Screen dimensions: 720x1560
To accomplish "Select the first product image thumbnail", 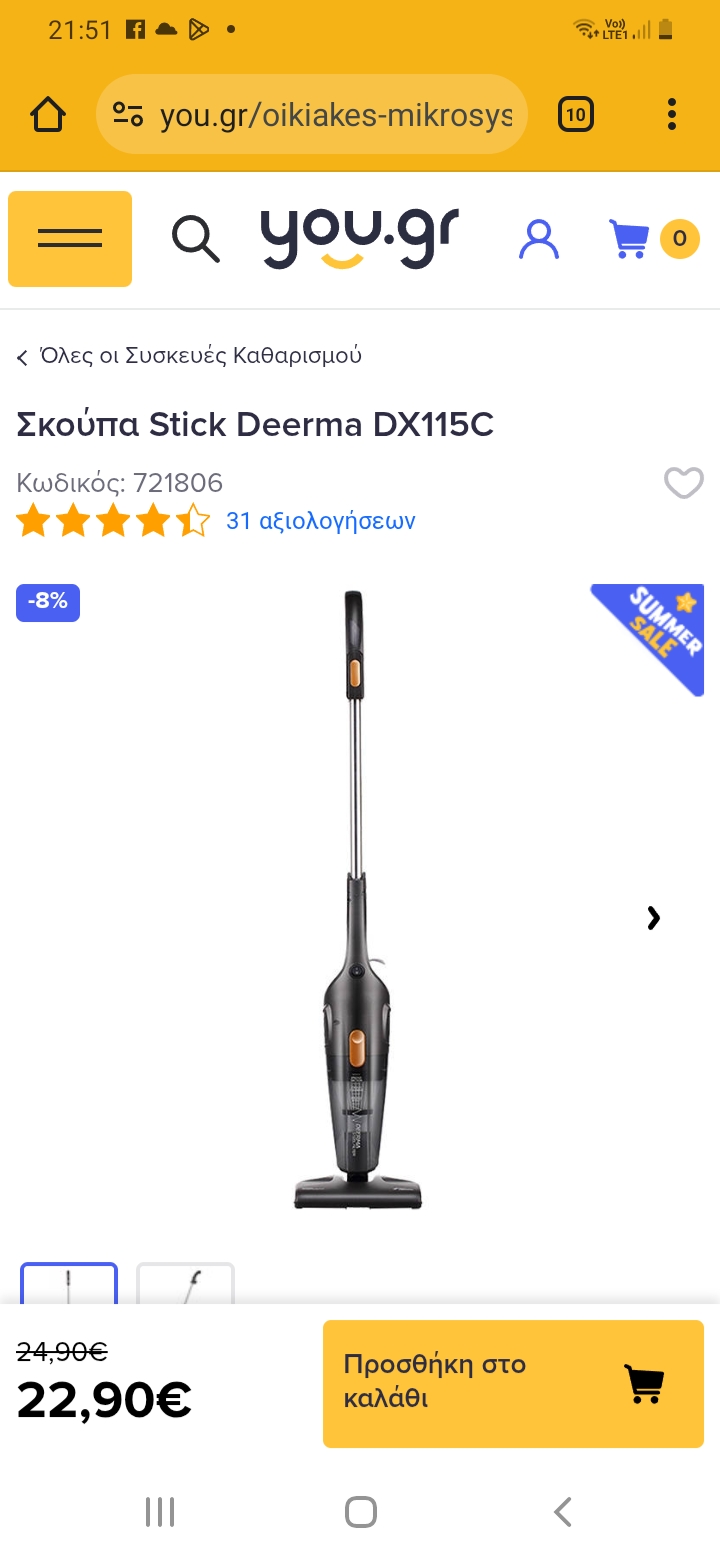I will 69,1284.
